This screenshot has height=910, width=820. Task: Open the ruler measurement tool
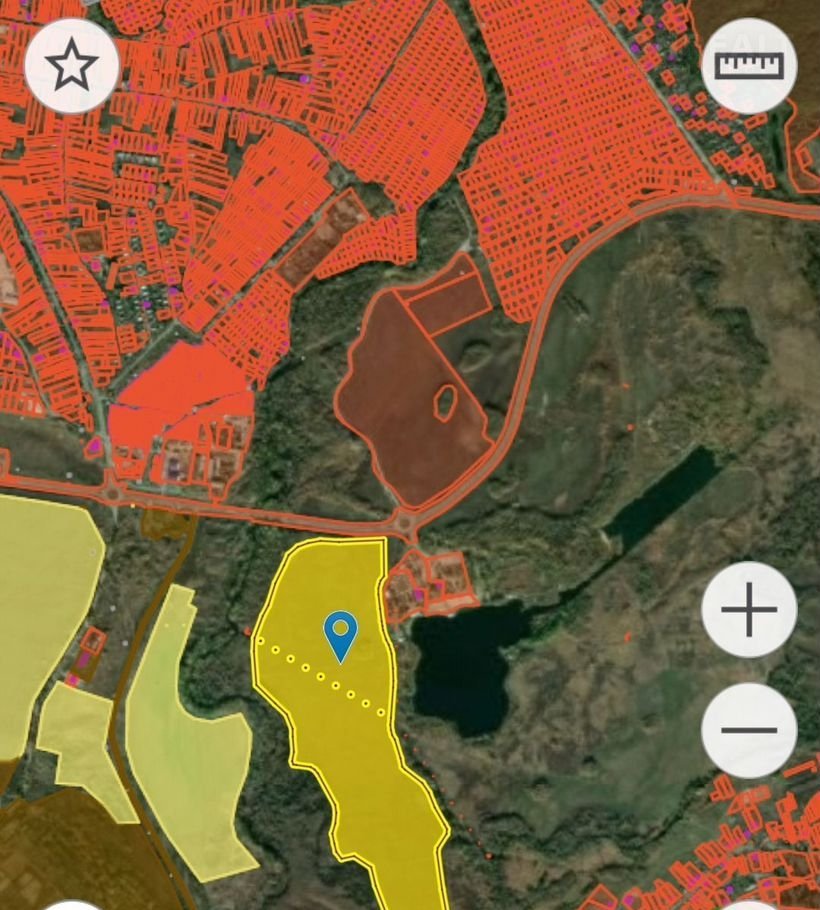coord(749,66)
